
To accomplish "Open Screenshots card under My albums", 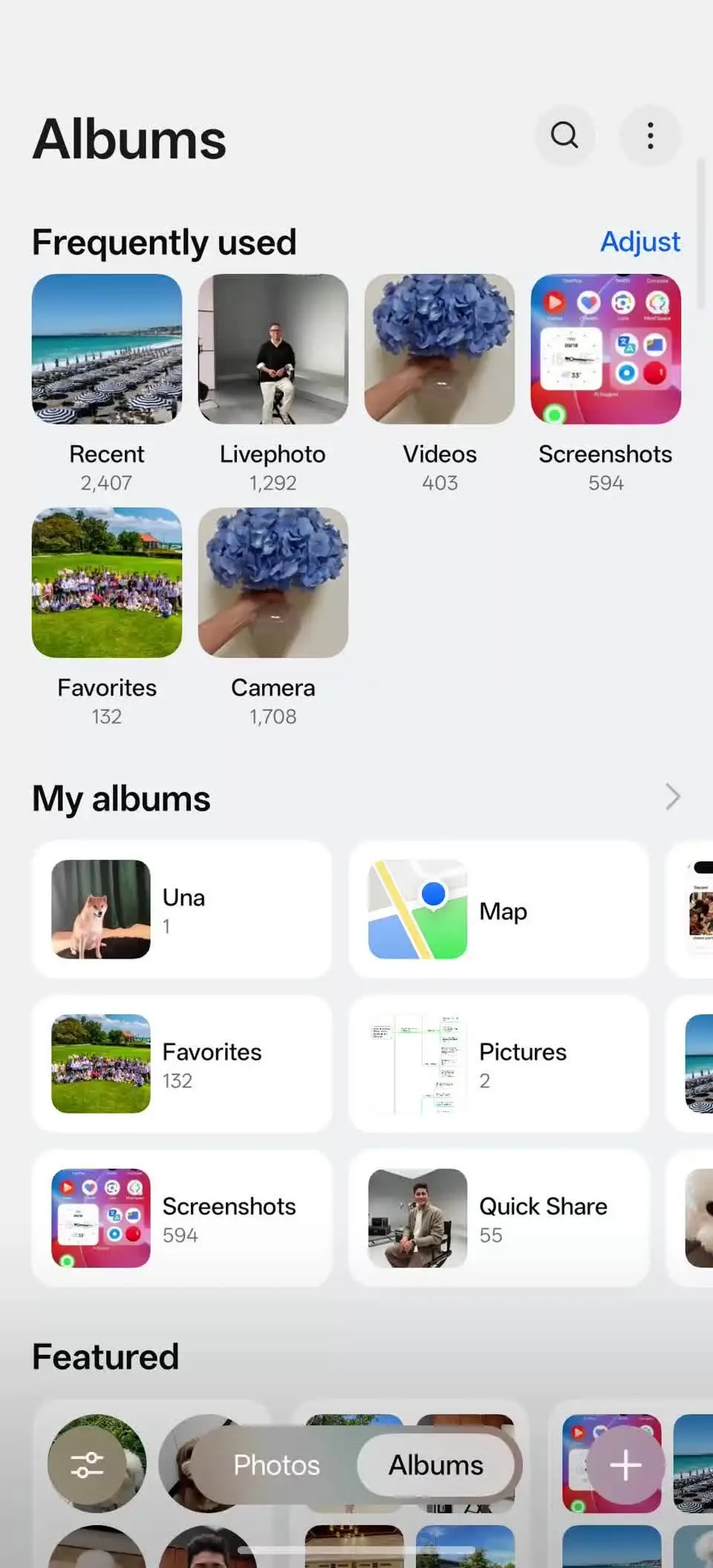I will [182, 1218].
